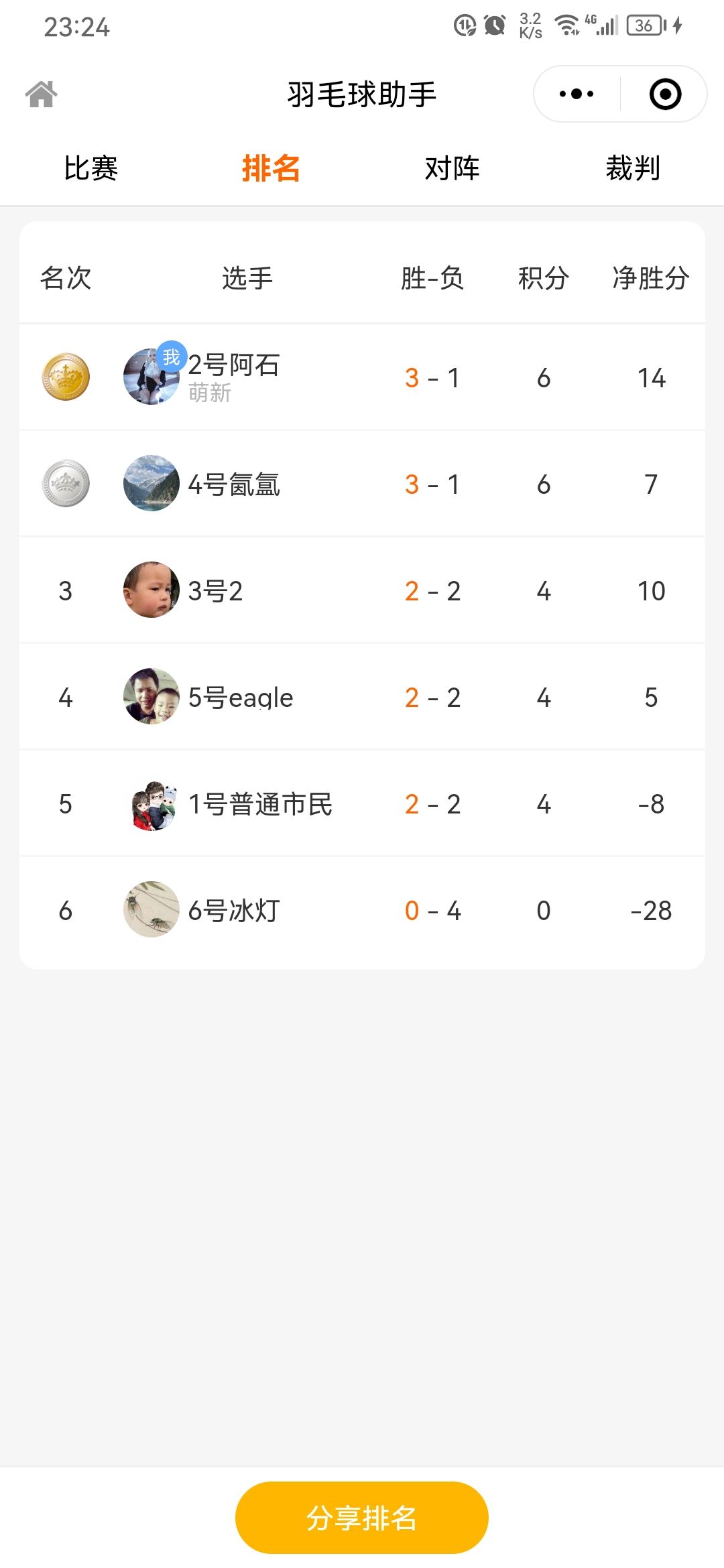Image resolution: width=724 pixels, height=1568 pixels.
Task: Open the three-dot more menu
Action: click(577, 94)
